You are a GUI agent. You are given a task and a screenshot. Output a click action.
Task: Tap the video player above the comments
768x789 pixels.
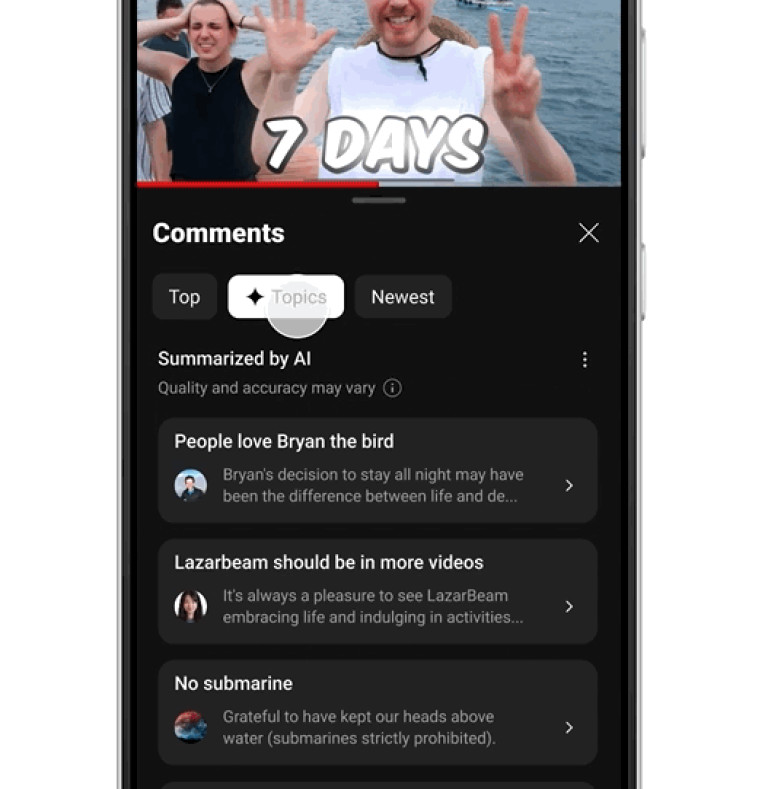coord(378,90)
